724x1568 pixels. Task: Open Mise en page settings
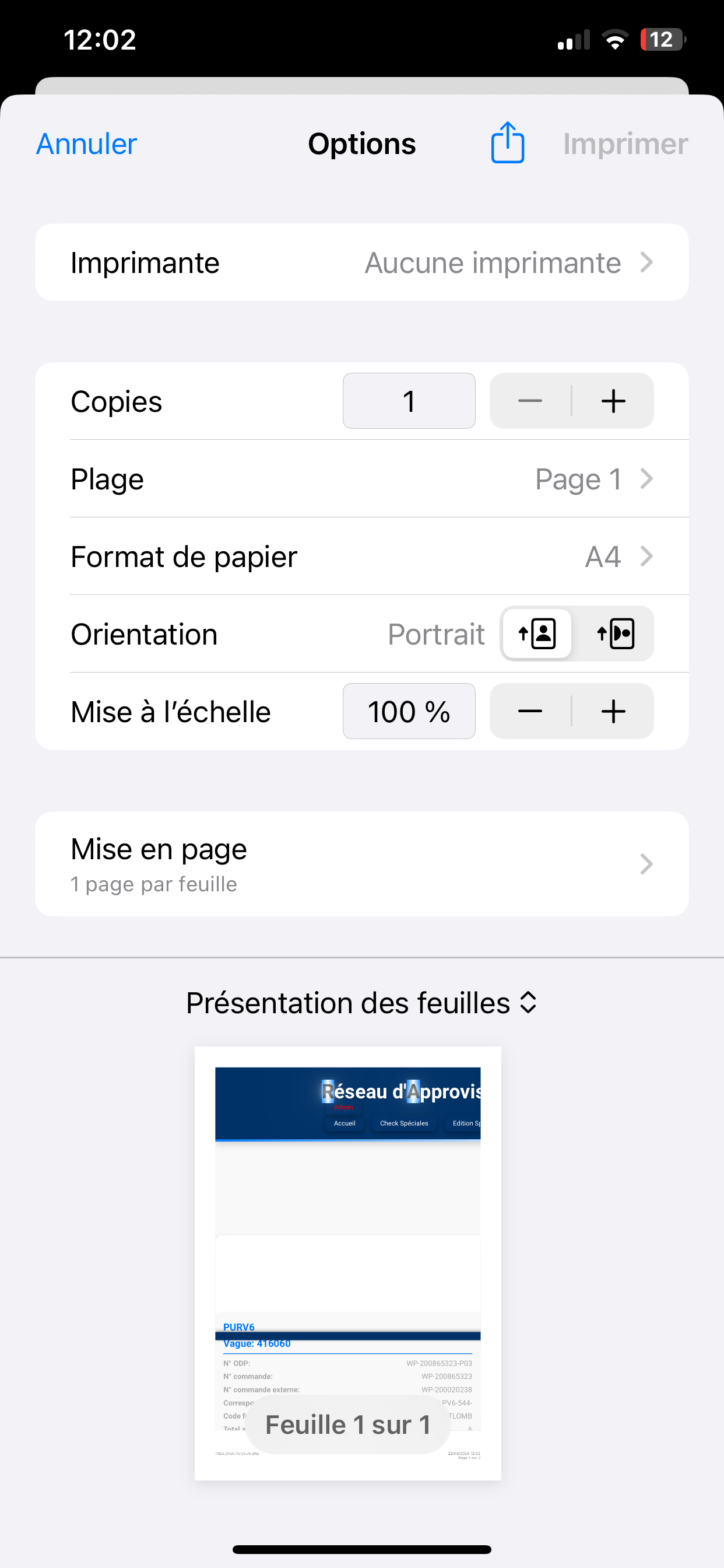[361, 864]
